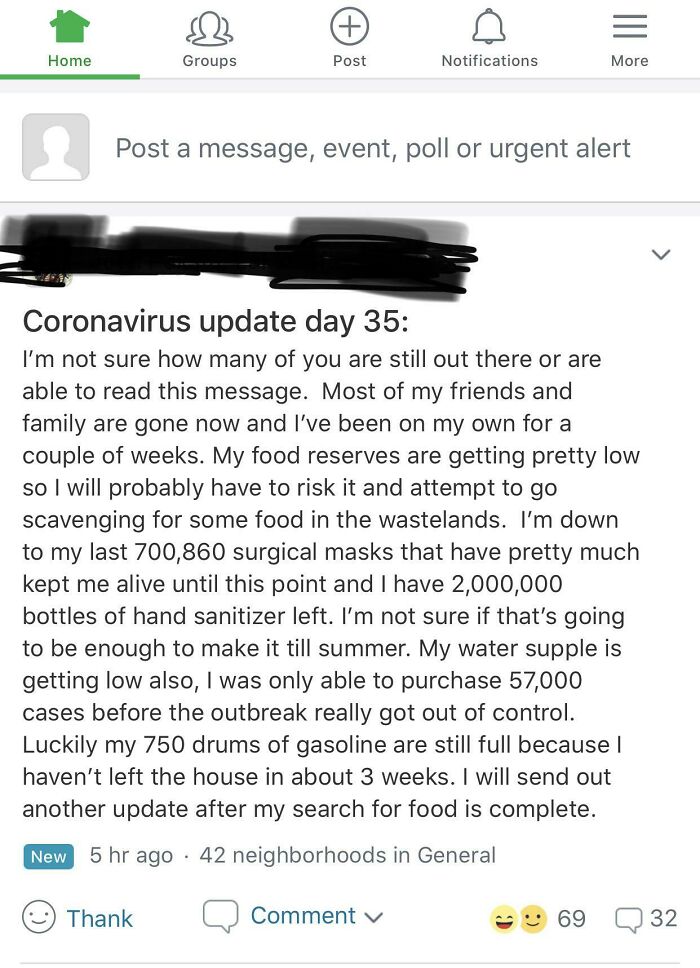This screenshot has width=700, height=968.
Task: Expand the post options chevron
Action: [660, 255]
